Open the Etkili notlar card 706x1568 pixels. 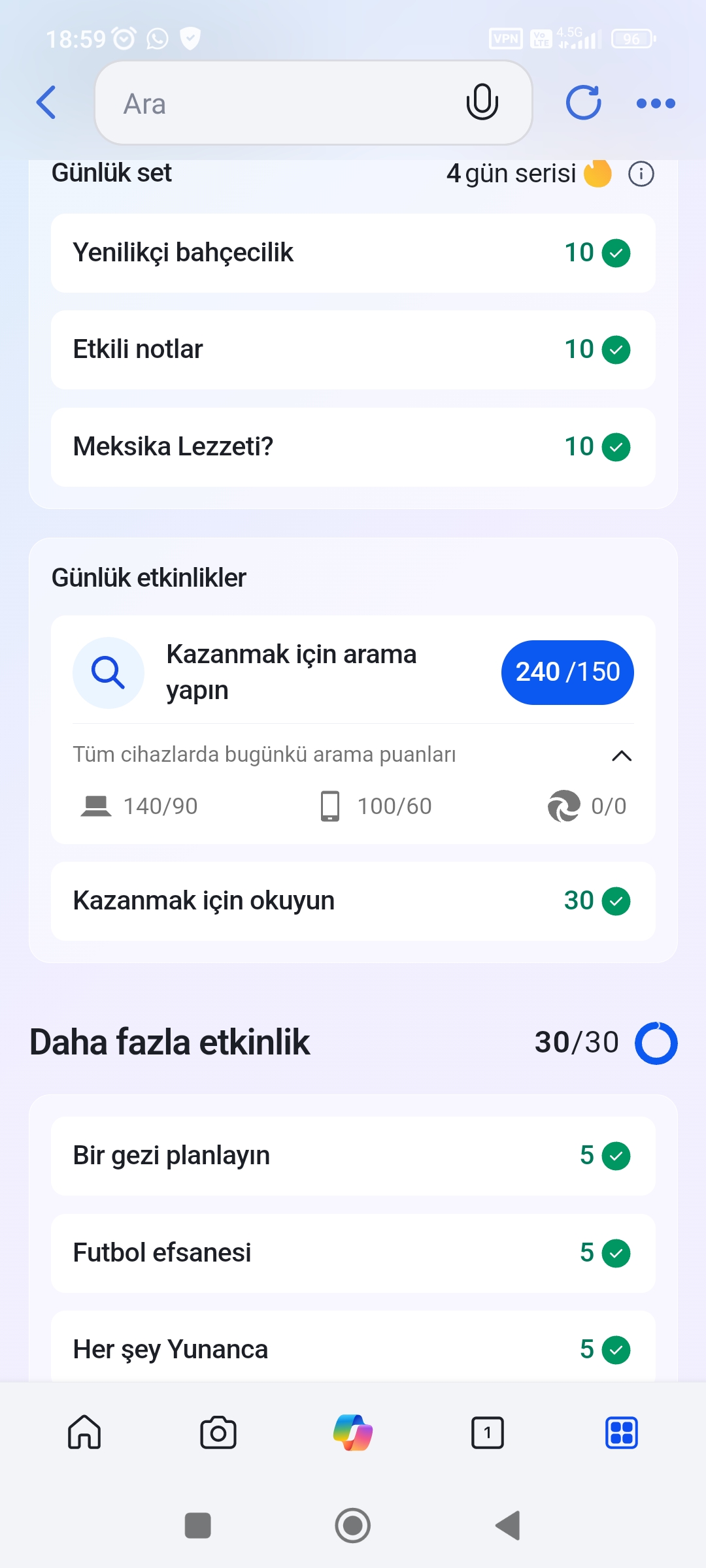click(353, 350)
